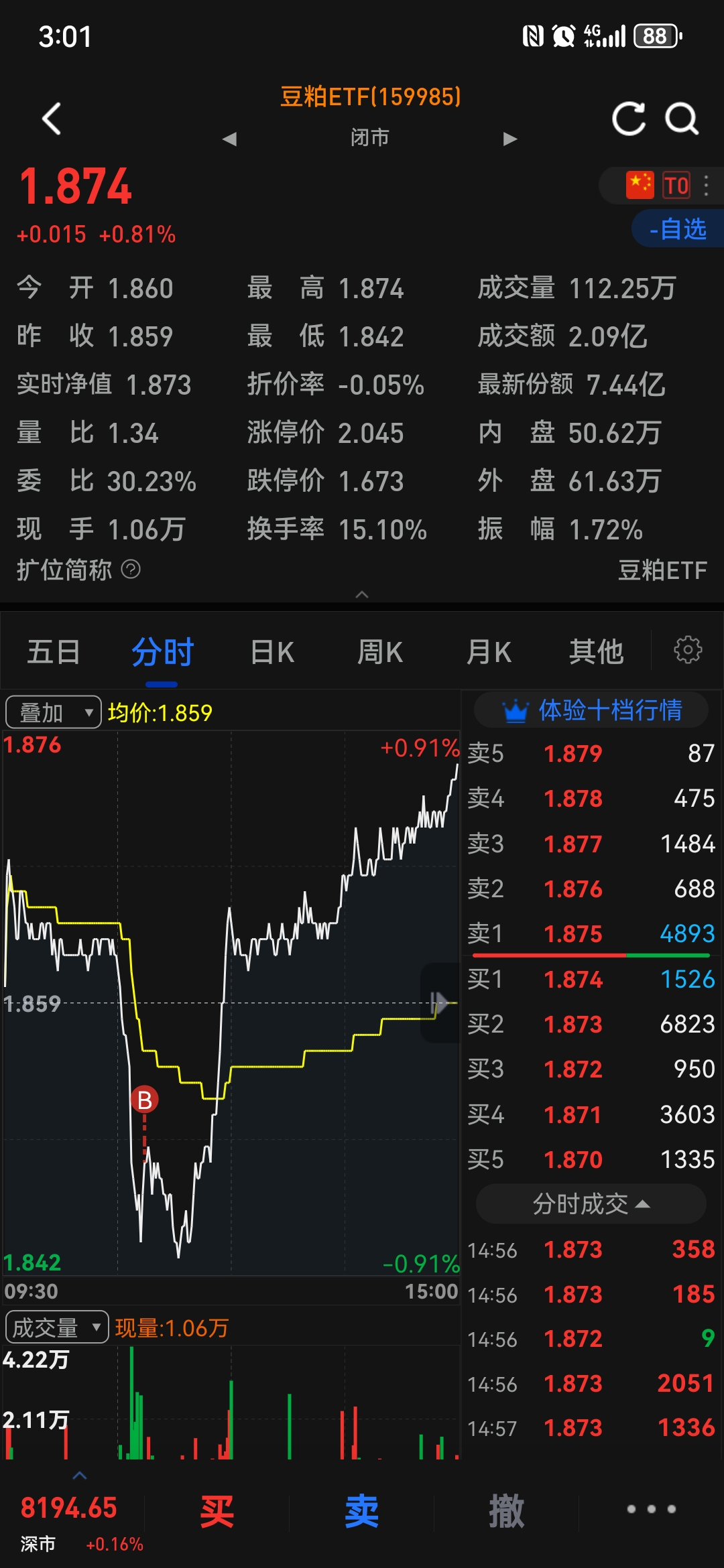The height and width of the screenshot is (1568, 724).
Task: Tap the 卖 sell button
Action: [361, 1512]
